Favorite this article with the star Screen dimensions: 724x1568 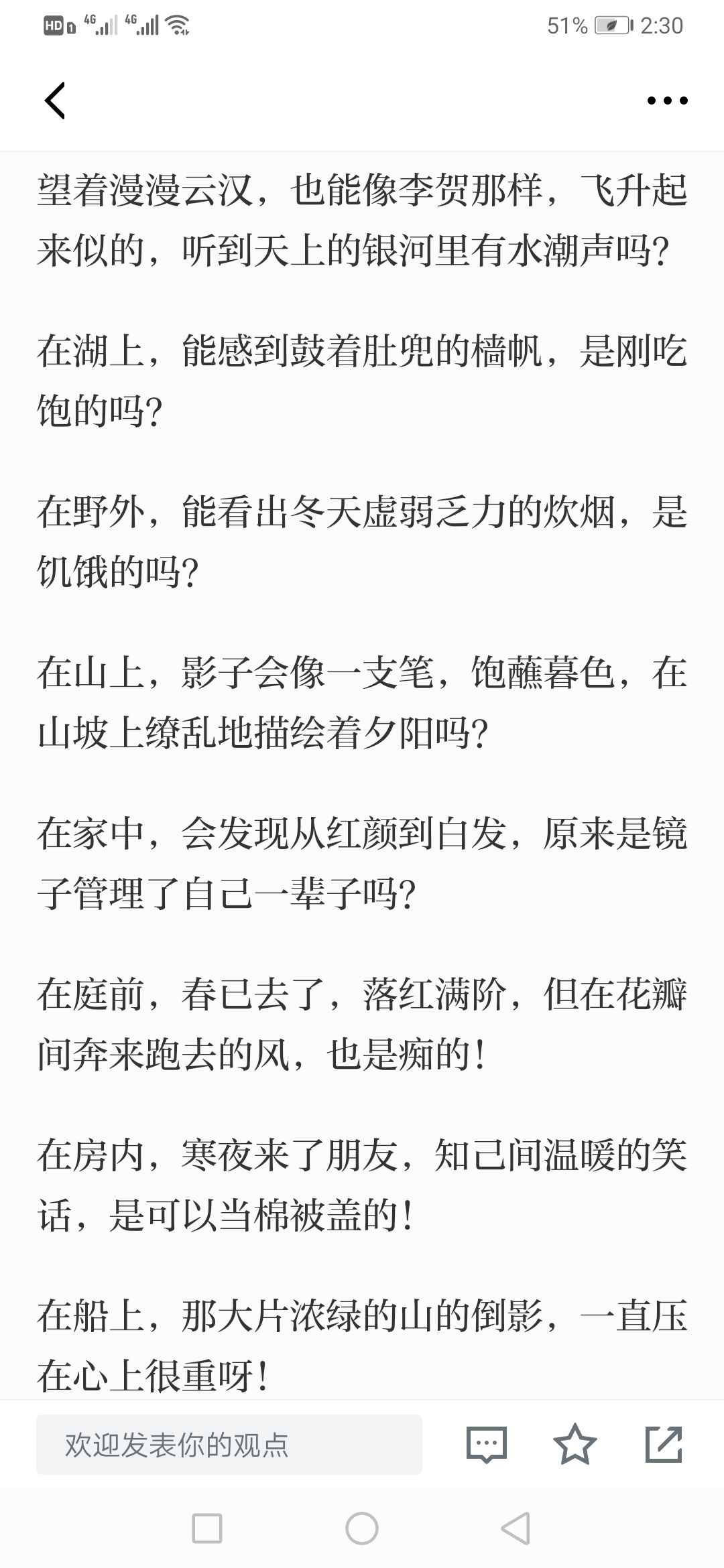coord(575,1445)
